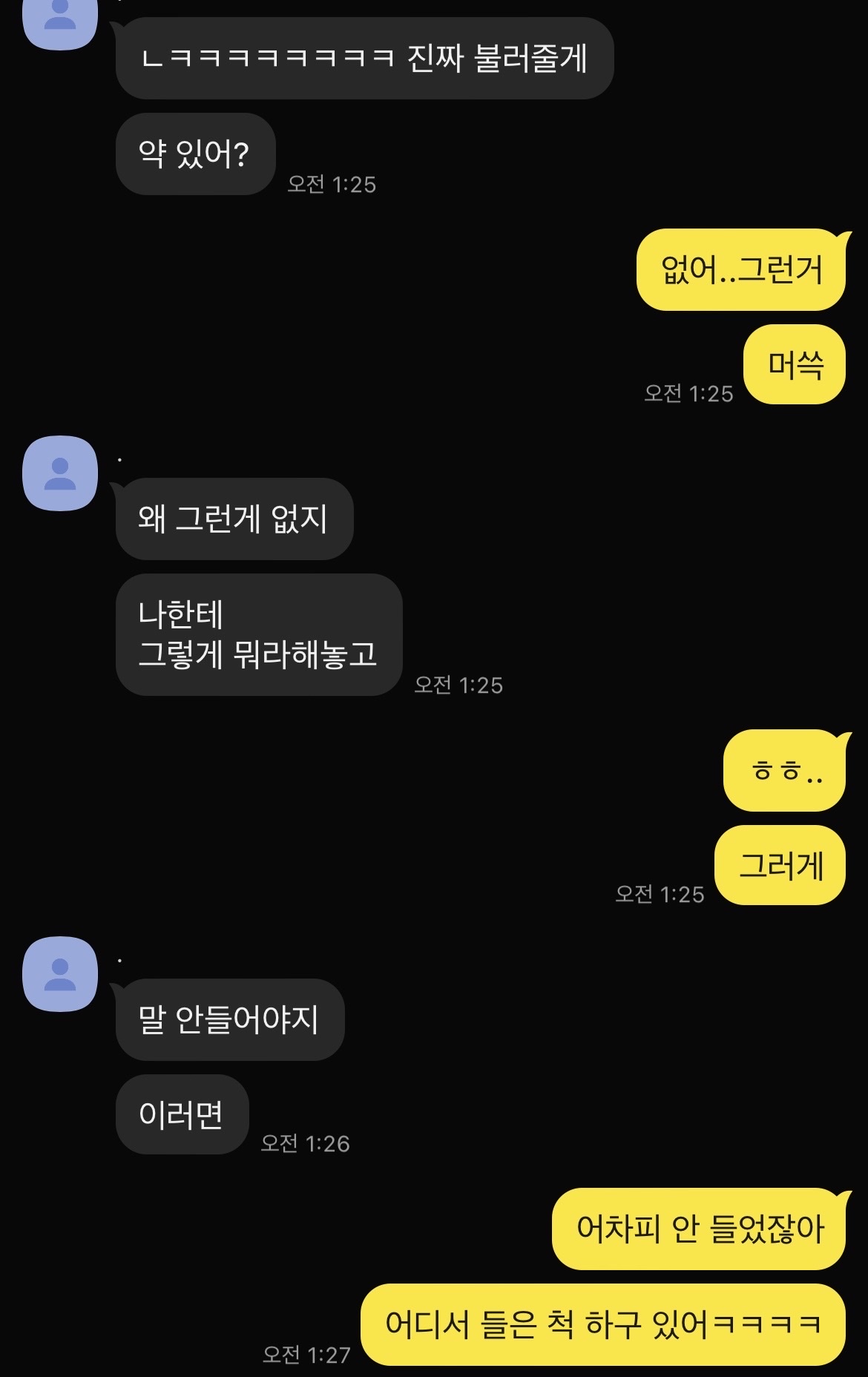Open sender's profile avatar beside "왜 그런게 없지"
Screen dimensions: 868x1377
coord(60,473)
